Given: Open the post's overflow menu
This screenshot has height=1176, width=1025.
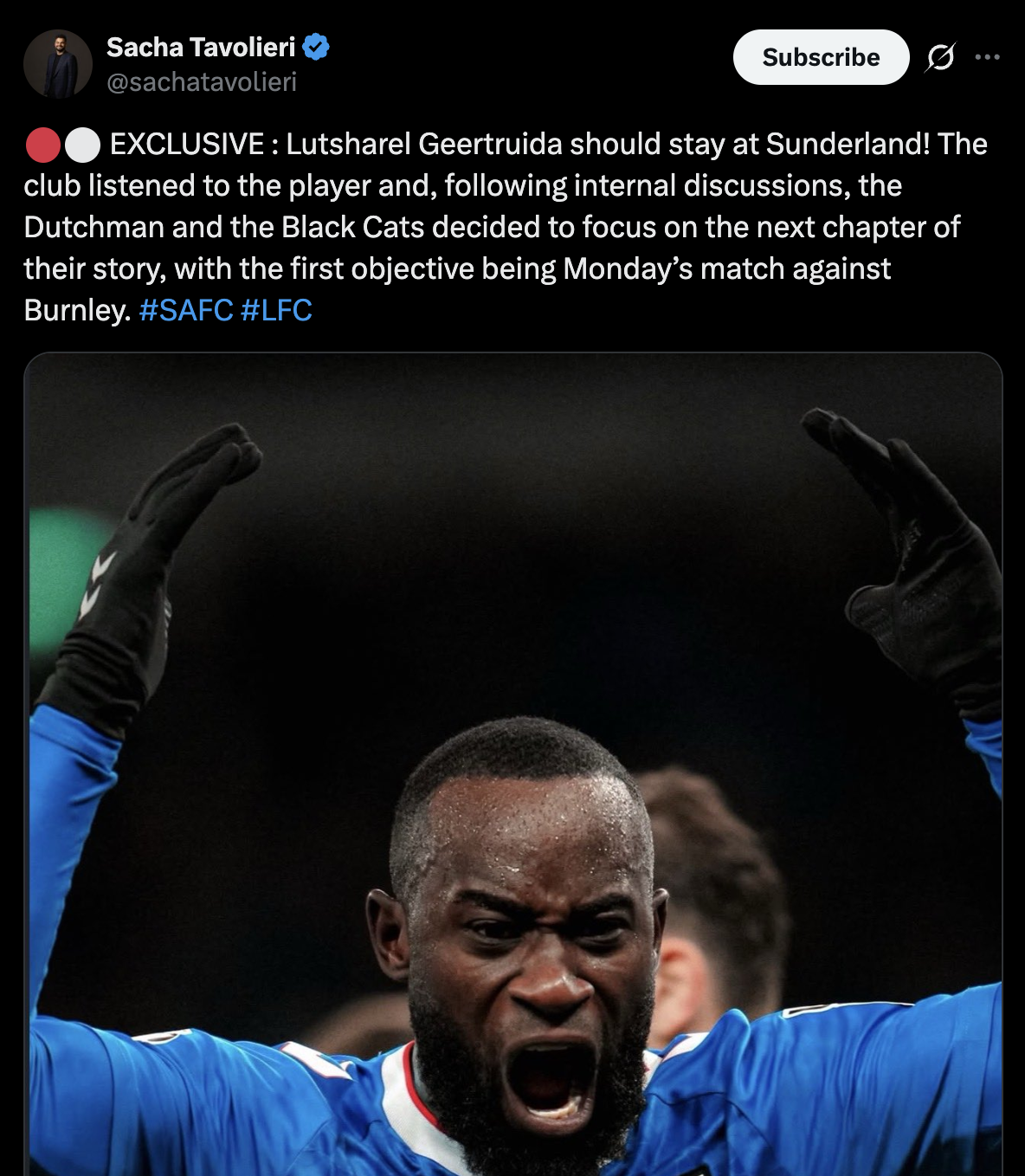Looking at the screenshot, I should tap(987, 57).
